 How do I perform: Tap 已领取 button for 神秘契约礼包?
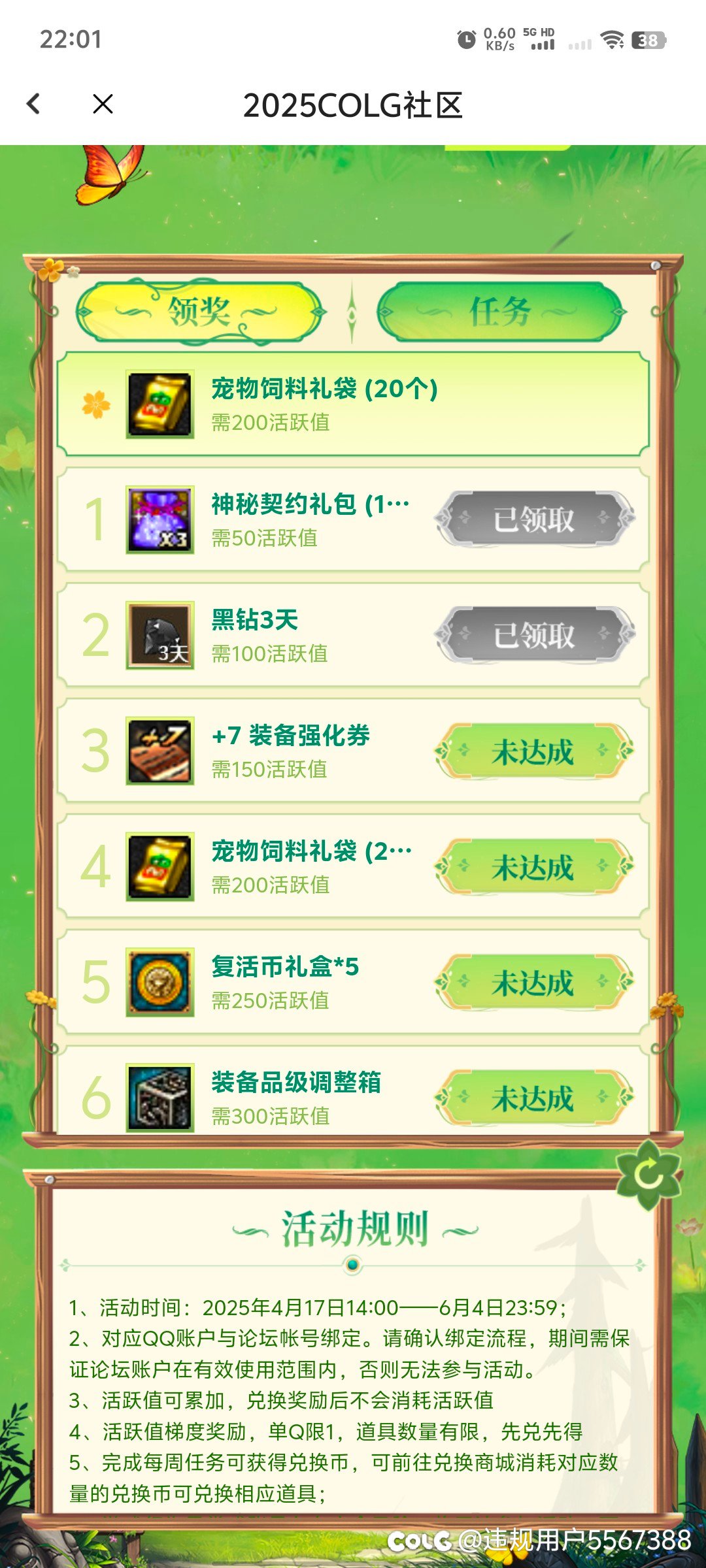click(x=534, y=519)
